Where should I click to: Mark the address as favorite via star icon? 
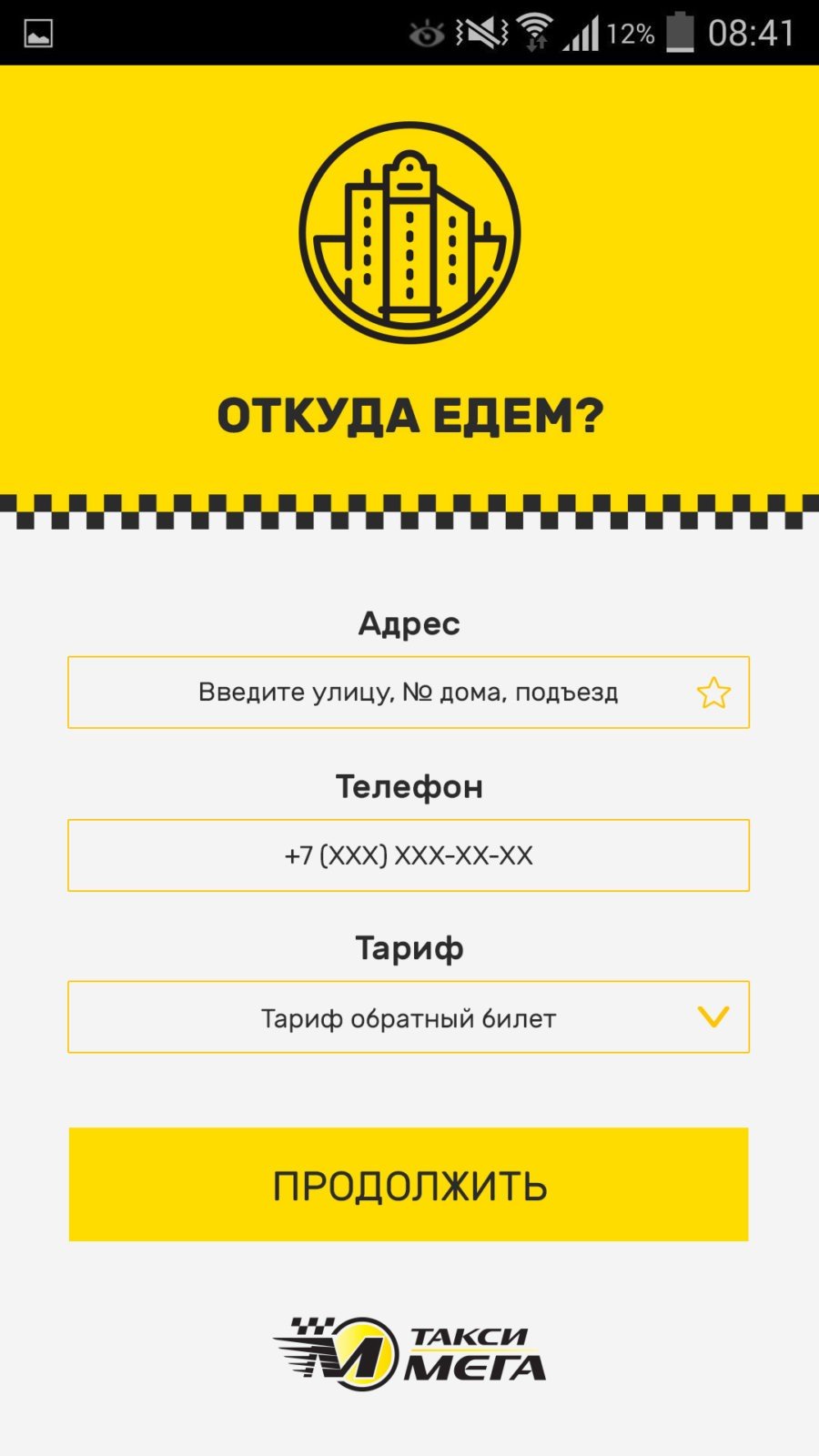point(715,692)
